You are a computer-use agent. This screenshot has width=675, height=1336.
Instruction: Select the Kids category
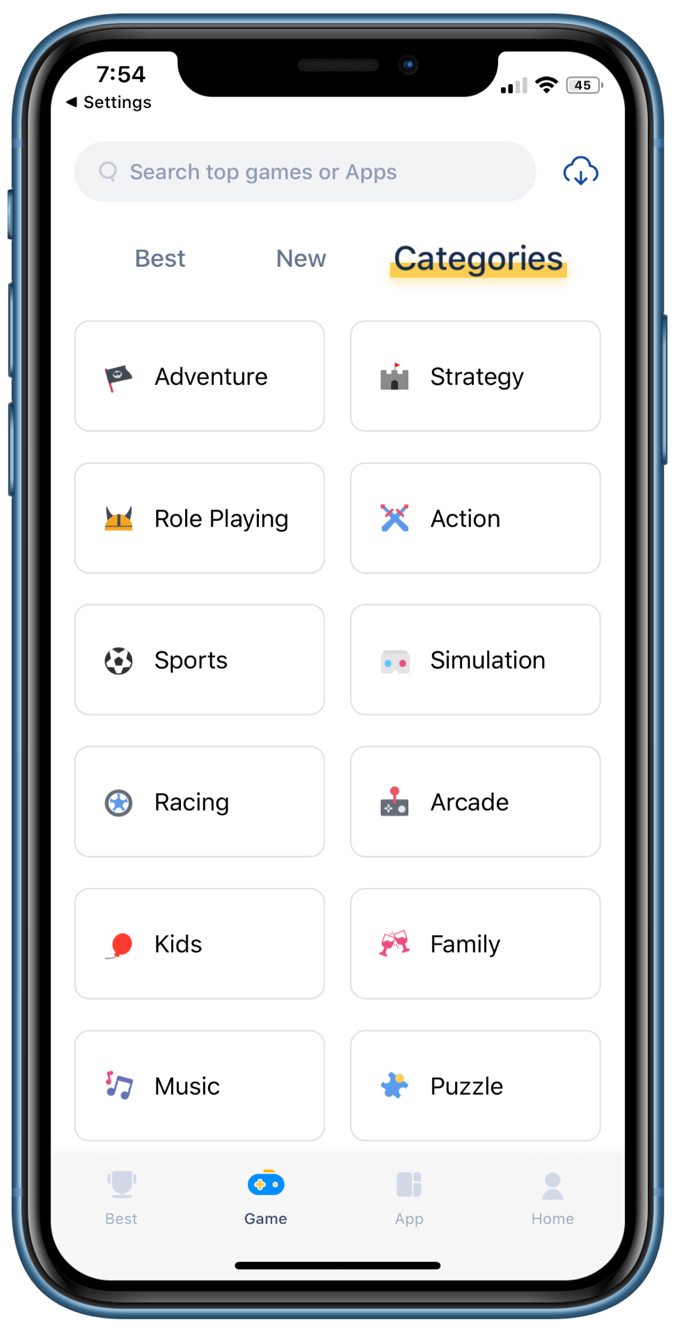(x=200, y=944)
